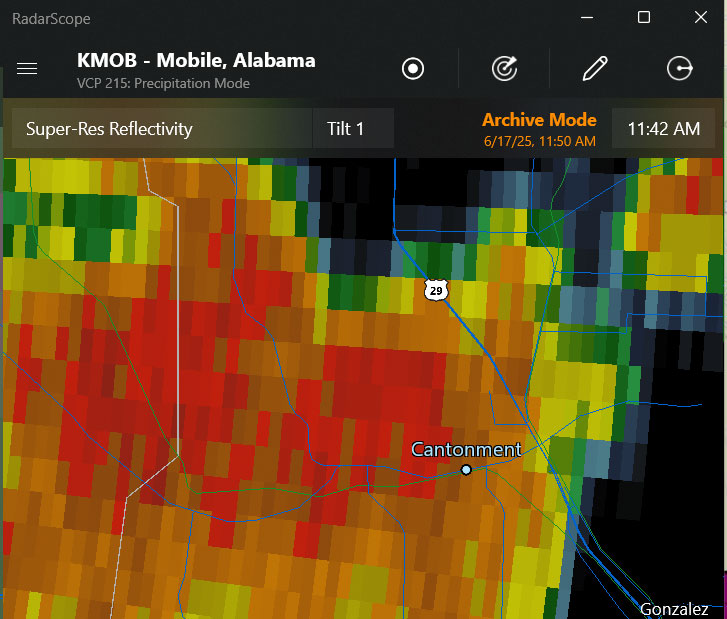The height and width of the screenshot is (619, 727).
Task: Close the RadarScope window
Action: pos(700,18)
